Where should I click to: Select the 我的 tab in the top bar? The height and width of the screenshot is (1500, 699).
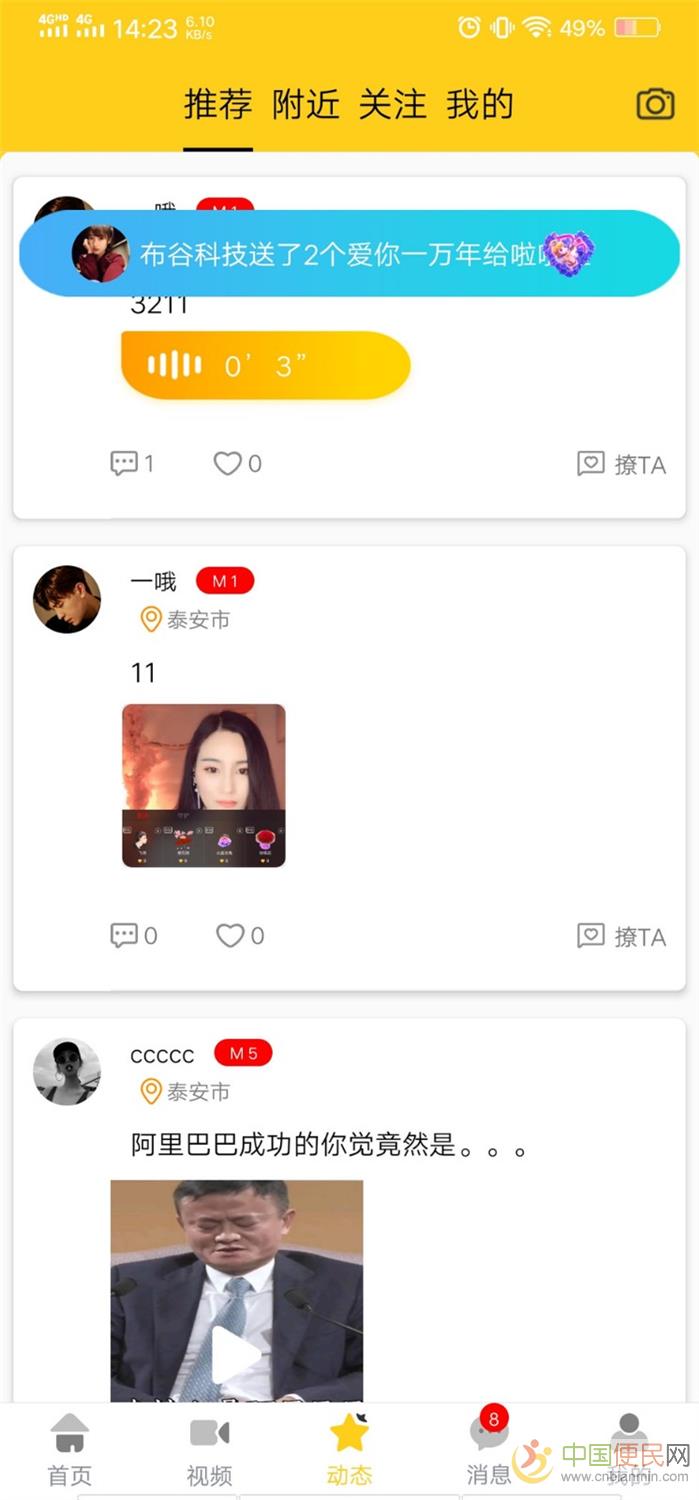479,105
